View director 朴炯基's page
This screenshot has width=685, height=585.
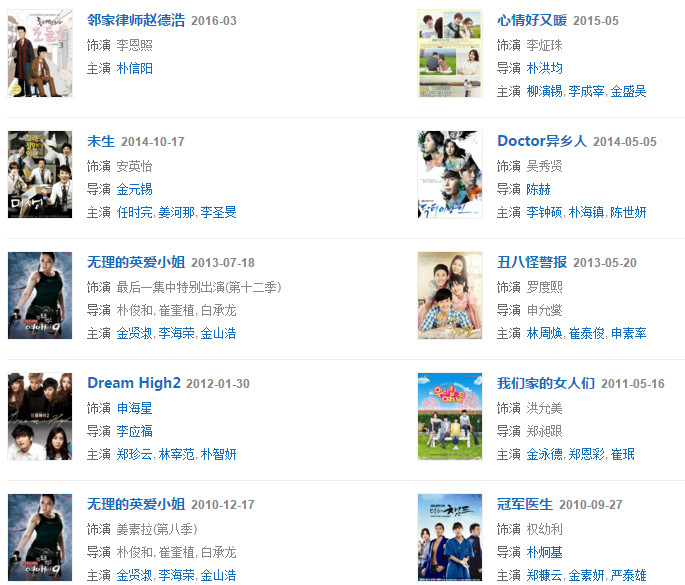click(545, 552)
